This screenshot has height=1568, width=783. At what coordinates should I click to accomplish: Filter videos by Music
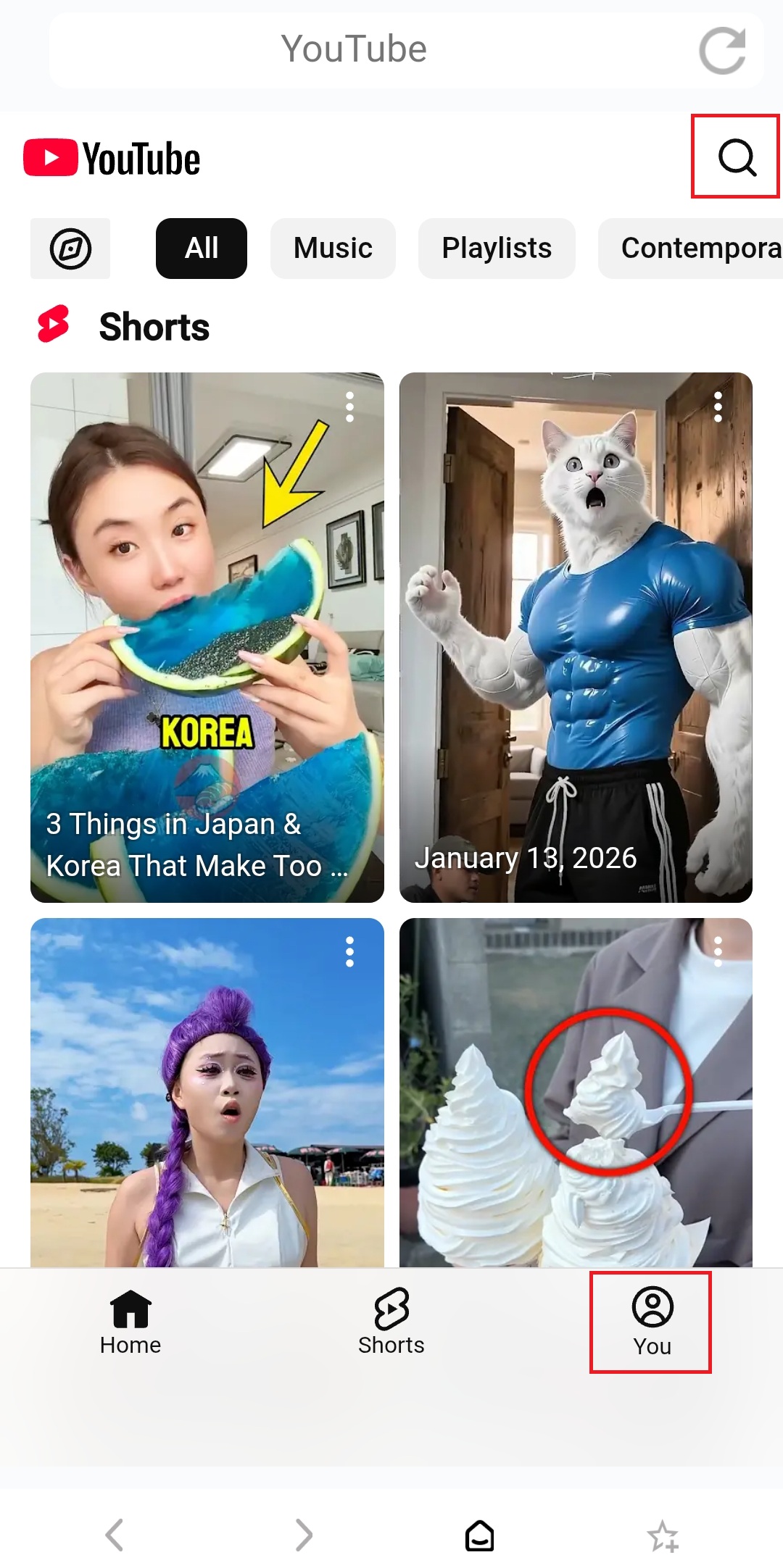point(333,249)
